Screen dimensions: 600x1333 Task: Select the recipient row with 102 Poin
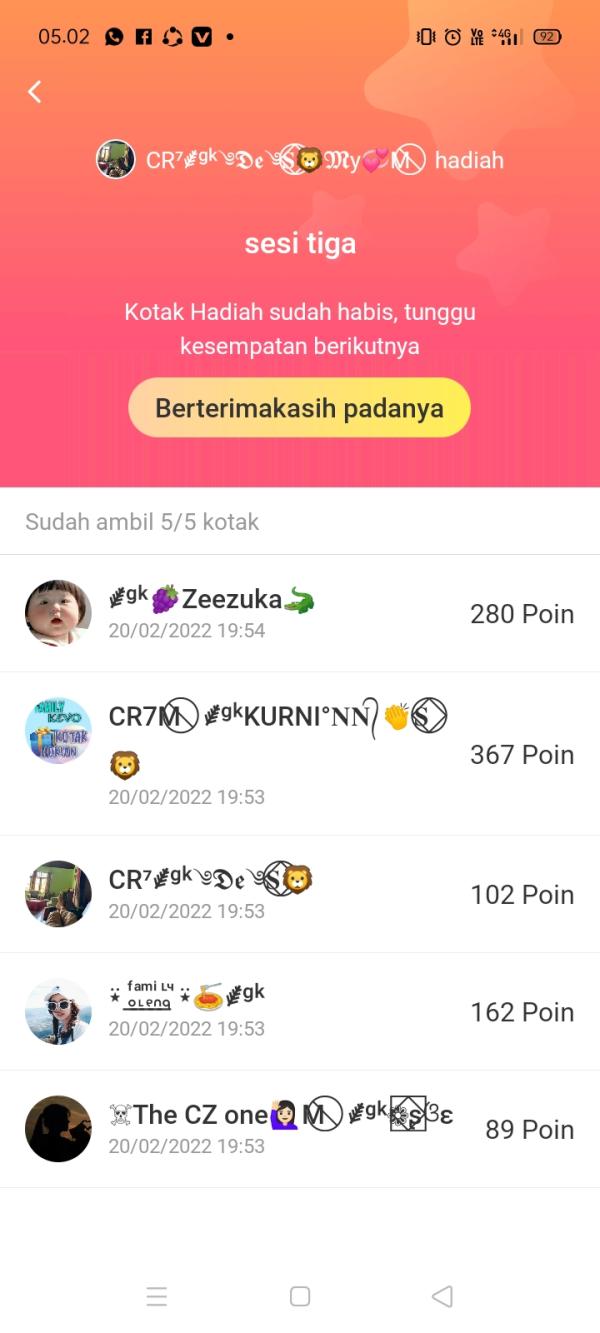coord(300,894)
